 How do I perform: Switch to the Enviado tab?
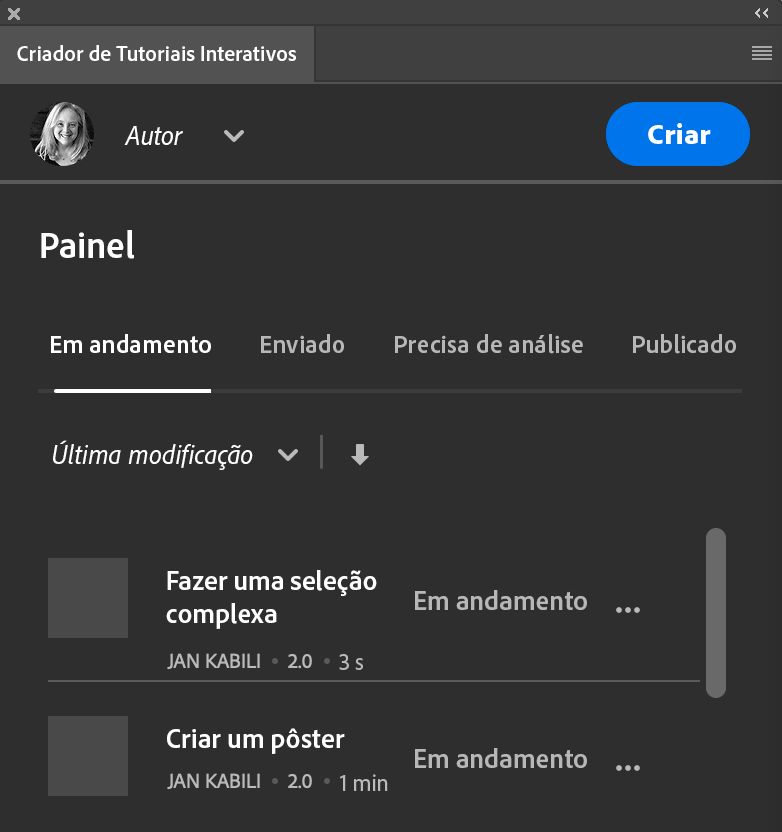(302, 345)
